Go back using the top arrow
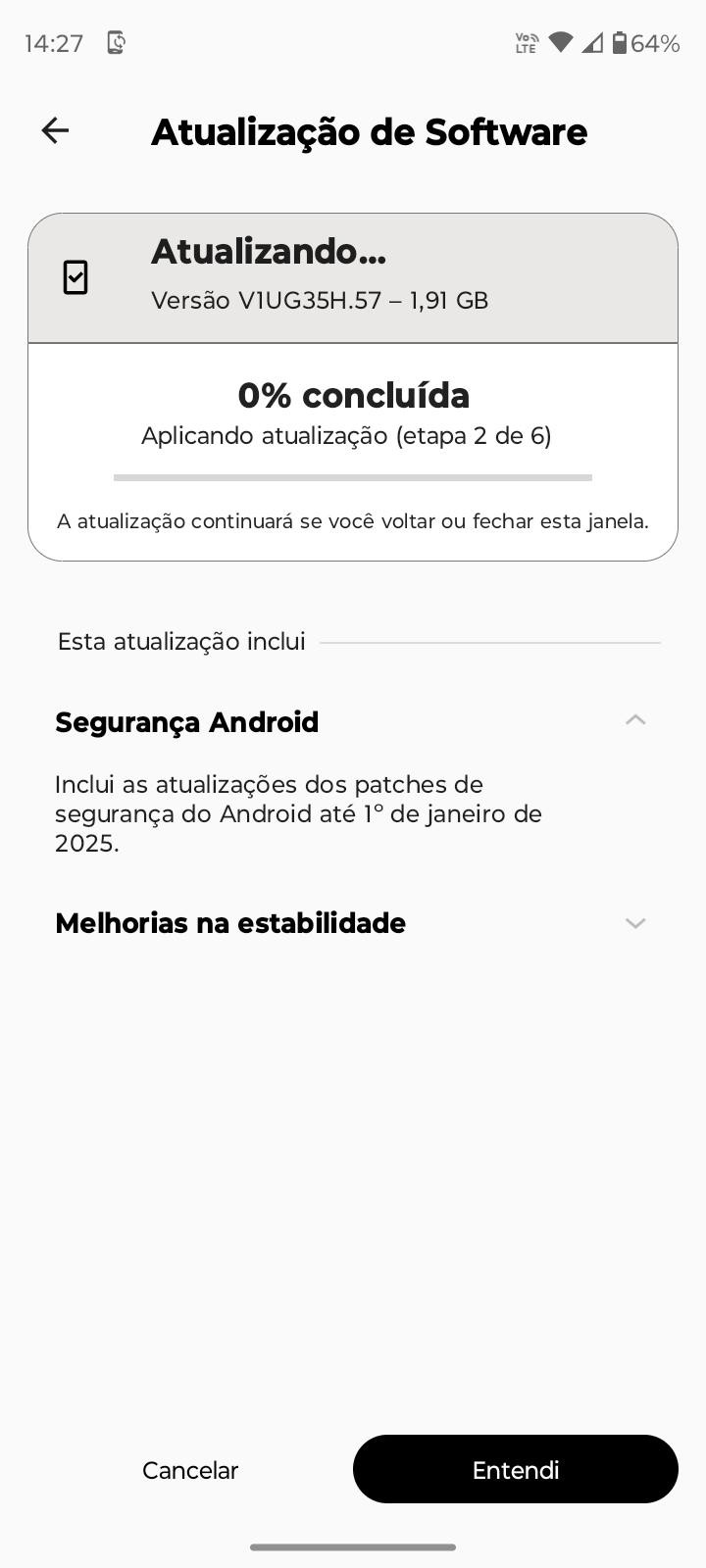 [55, 130]
